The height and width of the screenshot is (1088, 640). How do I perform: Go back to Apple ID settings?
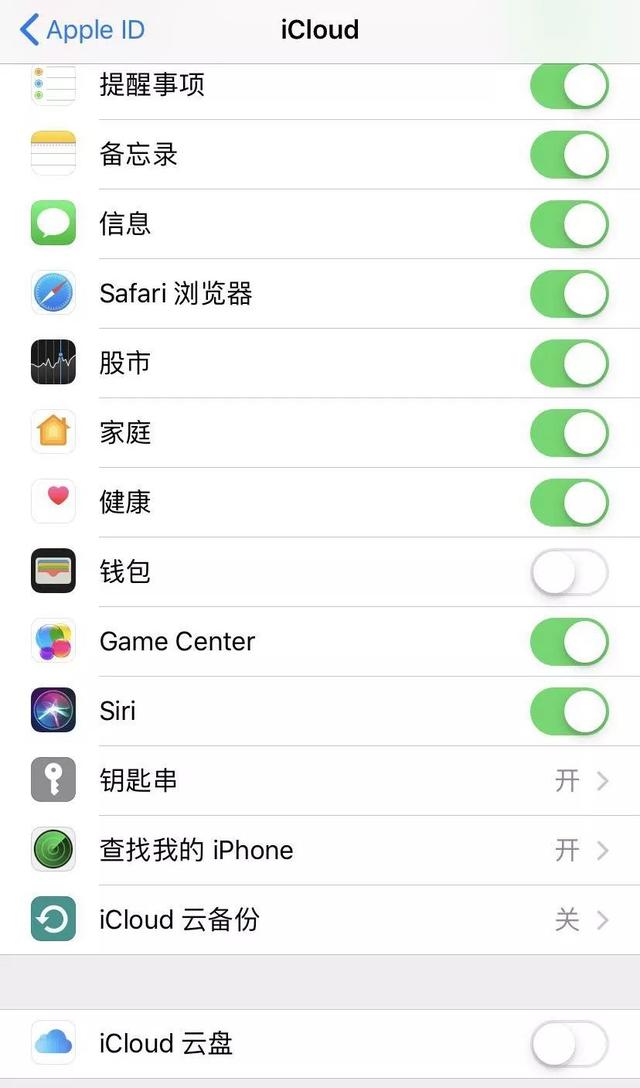click(82, 30)
